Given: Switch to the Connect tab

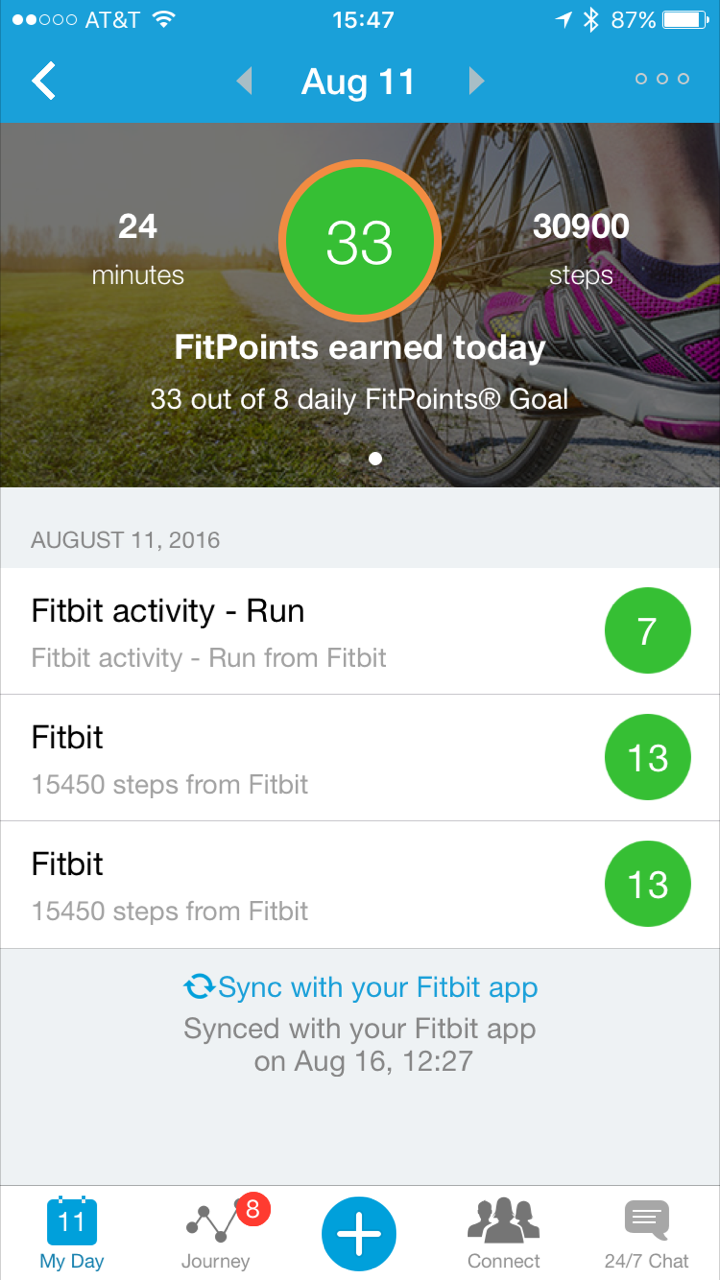Looking at the screenshot, I should (x=504, y=1233).
